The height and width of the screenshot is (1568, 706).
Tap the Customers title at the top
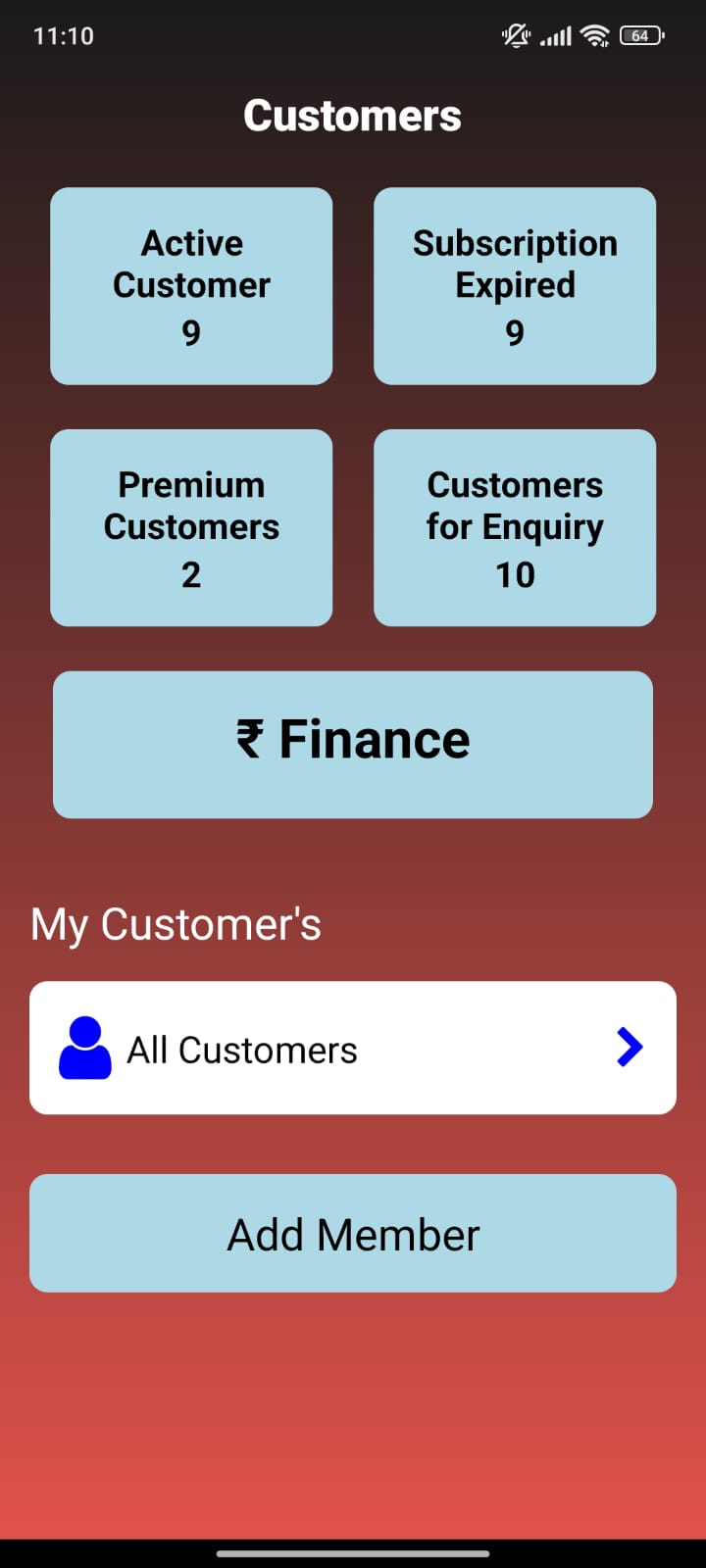pos(352,115)
